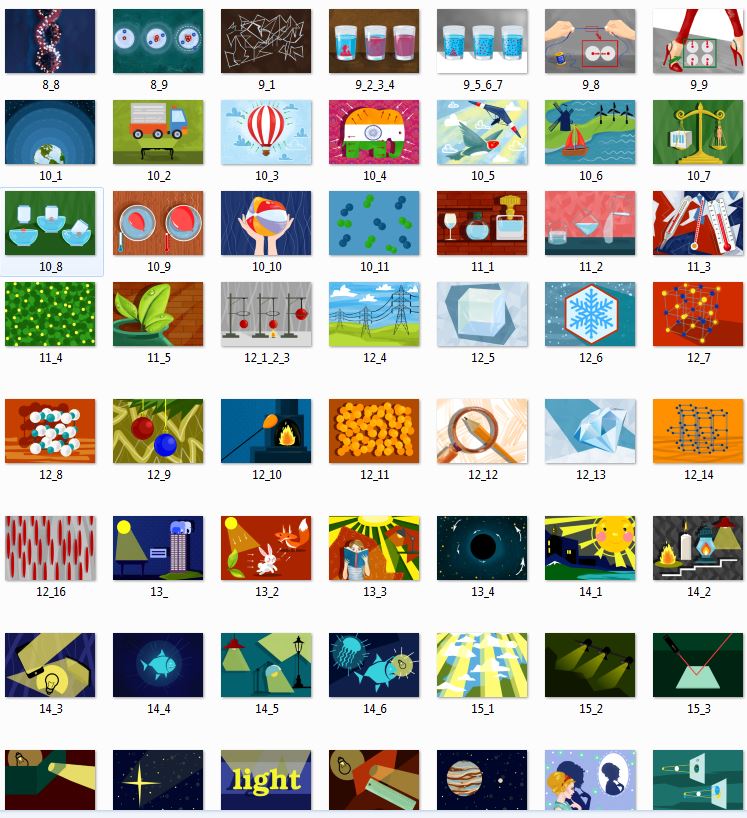
Task: Select the 10_3 hot air balloon file
Action: (x=266, y=132)
